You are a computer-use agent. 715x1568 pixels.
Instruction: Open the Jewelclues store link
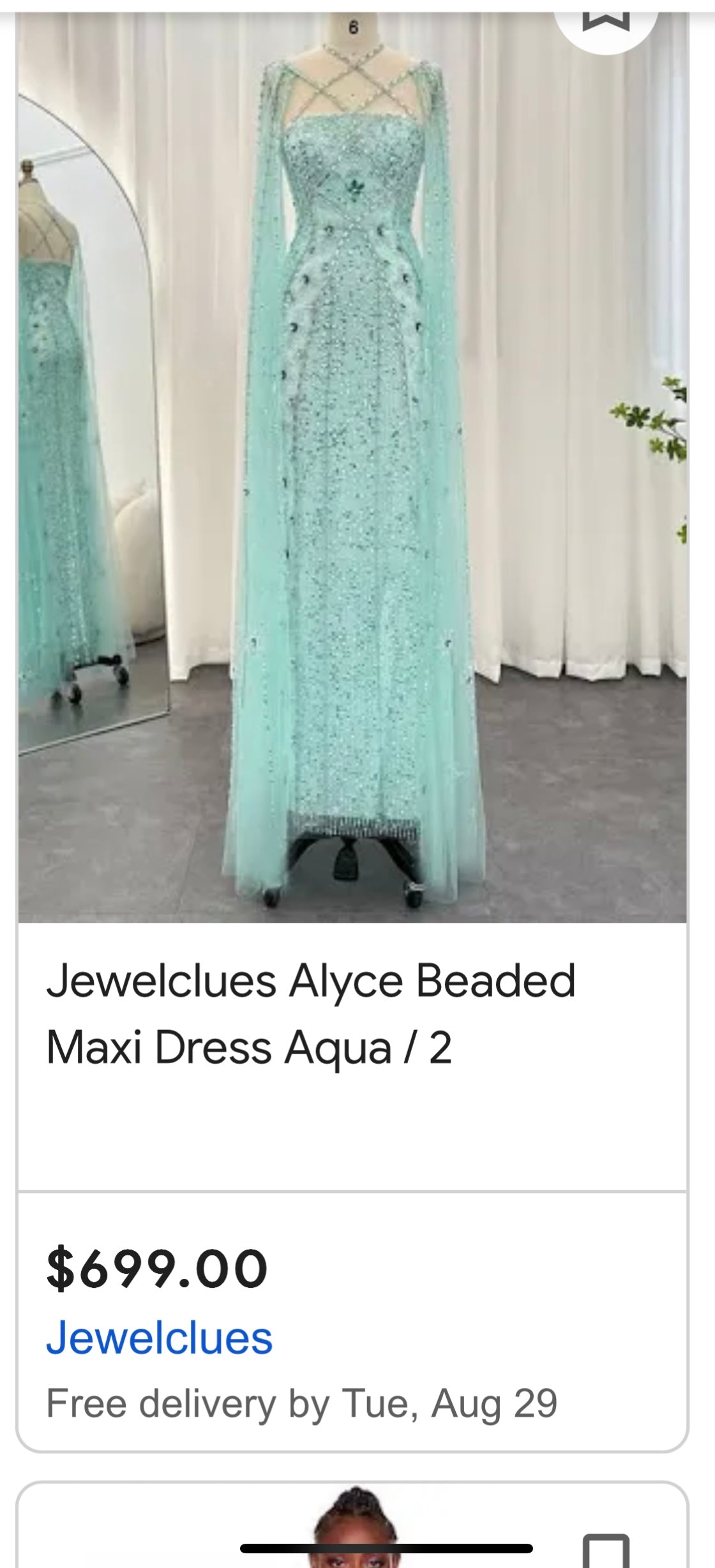[159, 1338]
